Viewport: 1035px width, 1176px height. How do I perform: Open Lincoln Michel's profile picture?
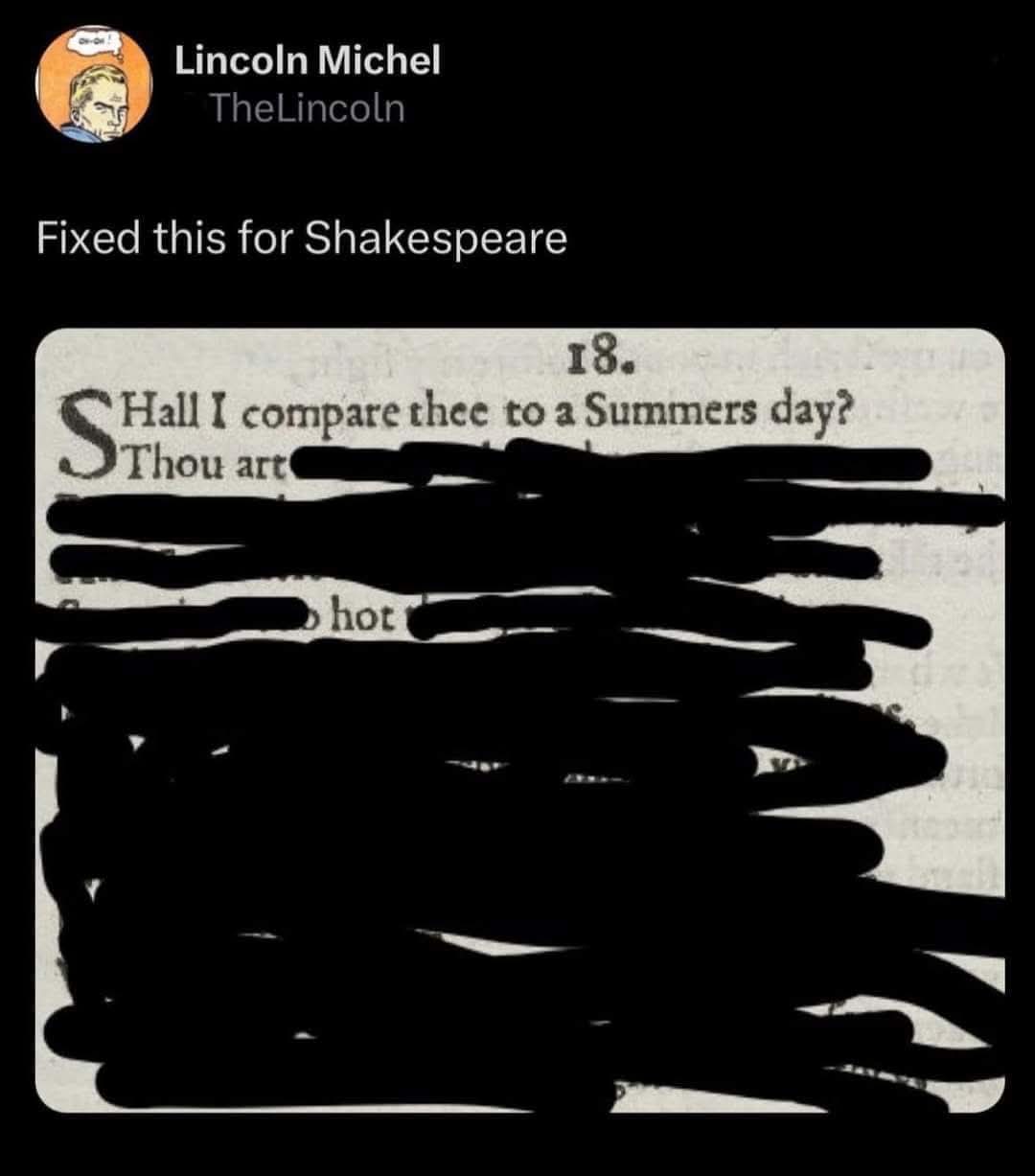click(x=94, y=84)
